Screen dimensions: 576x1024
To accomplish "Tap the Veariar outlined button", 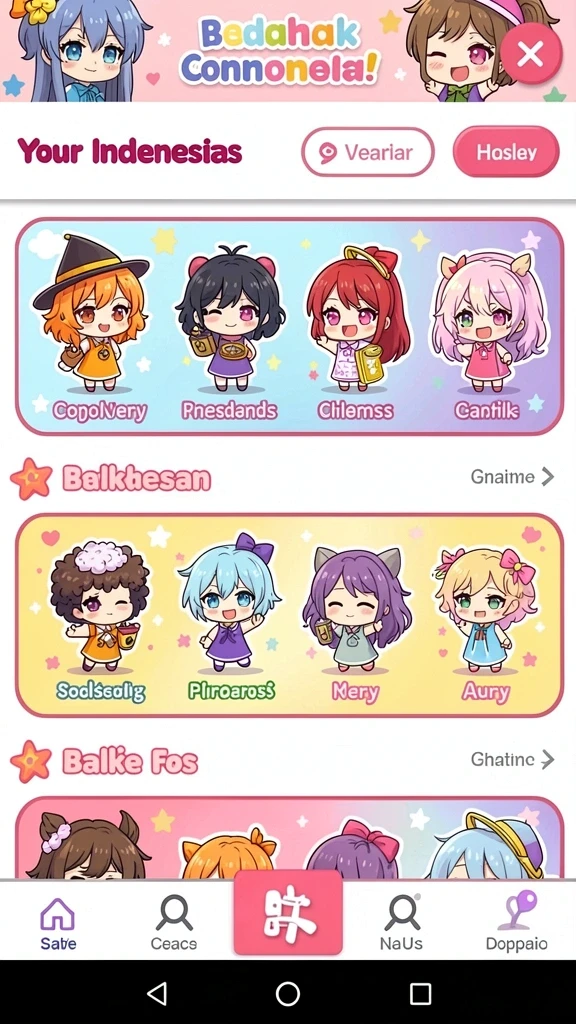I will (x=368, y=152).
